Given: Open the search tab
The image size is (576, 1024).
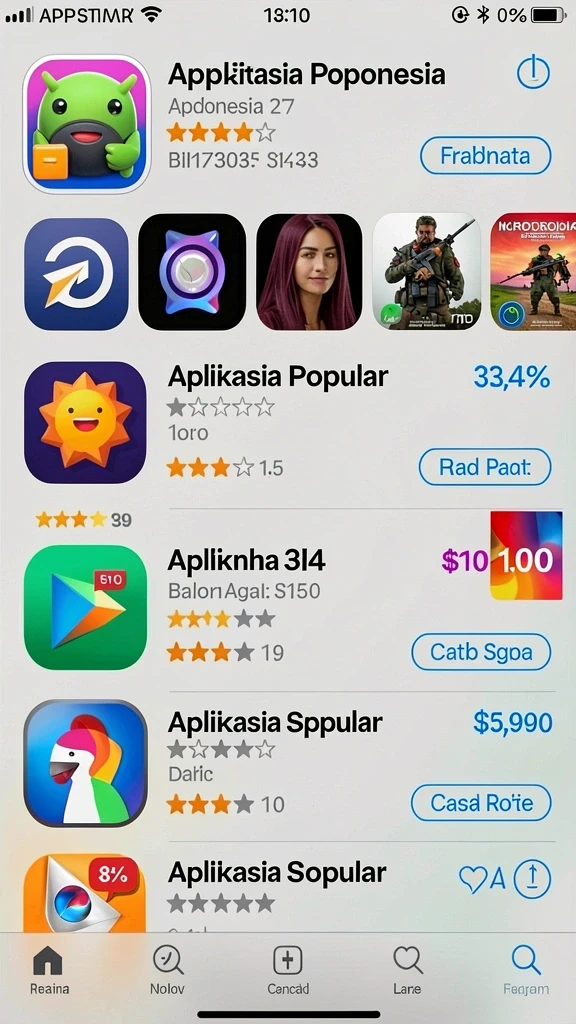Looking at the screenshot, I should tap(526, 970).
